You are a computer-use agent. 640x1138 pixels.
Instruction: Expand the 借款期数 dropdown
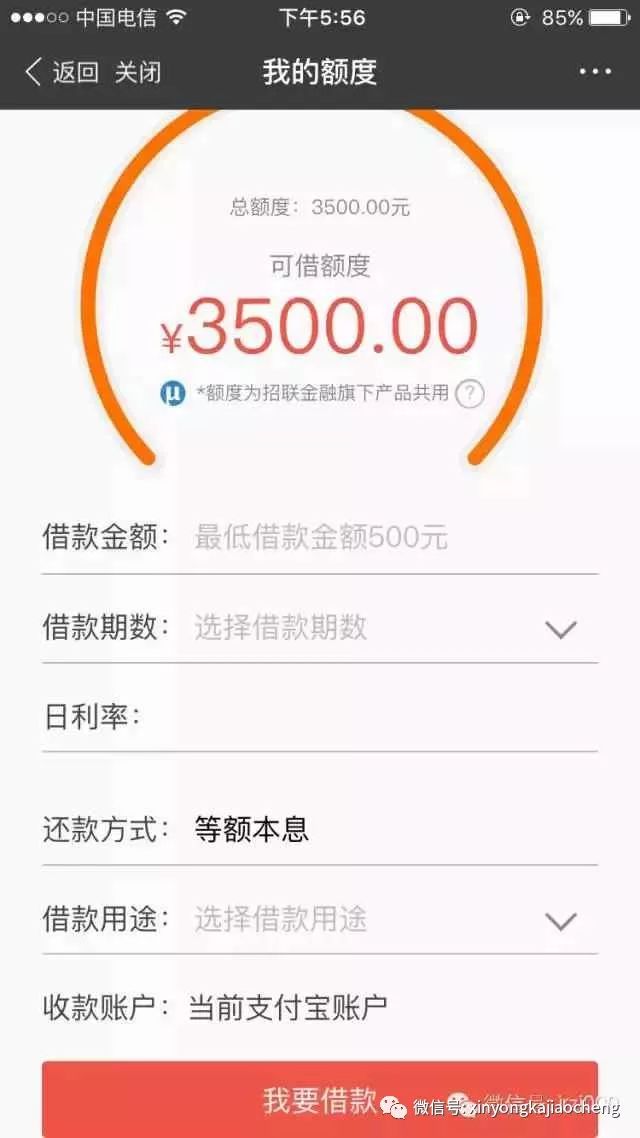pyautogui.click(x=560, y=629)
